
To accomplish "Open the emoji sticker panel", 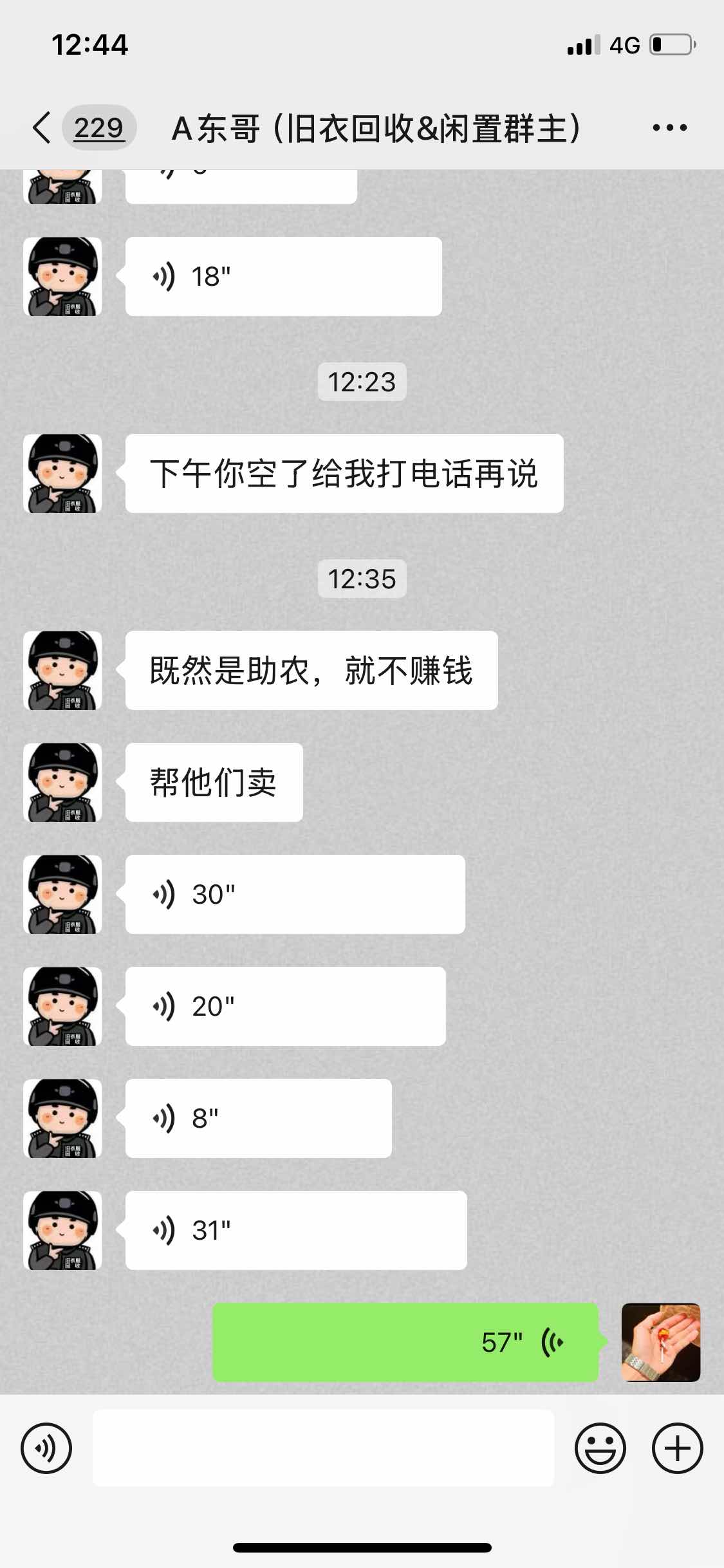I will [600, 1449].
